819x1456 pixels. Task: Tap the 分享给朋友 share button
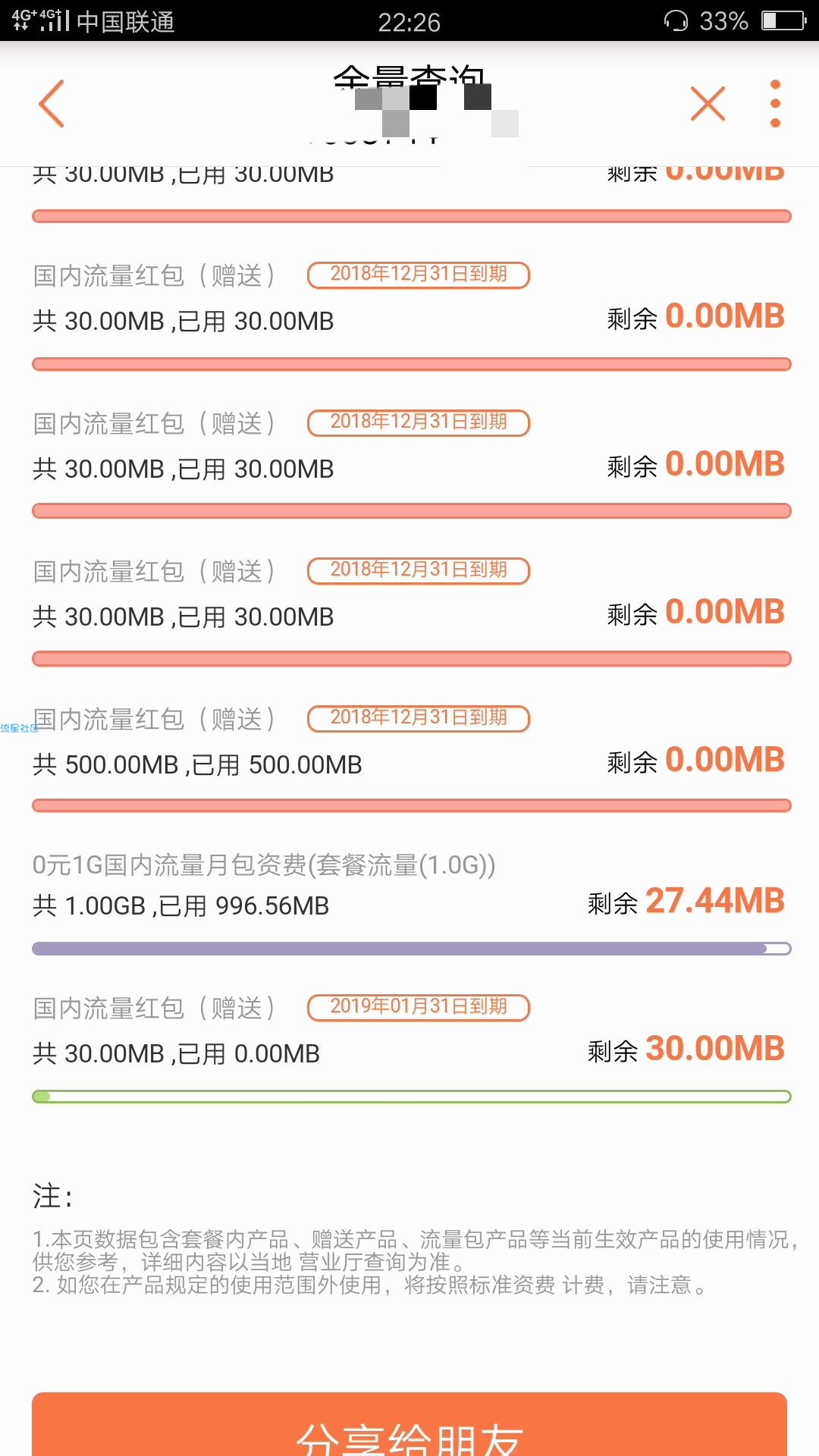click(x=409, y=1424)
